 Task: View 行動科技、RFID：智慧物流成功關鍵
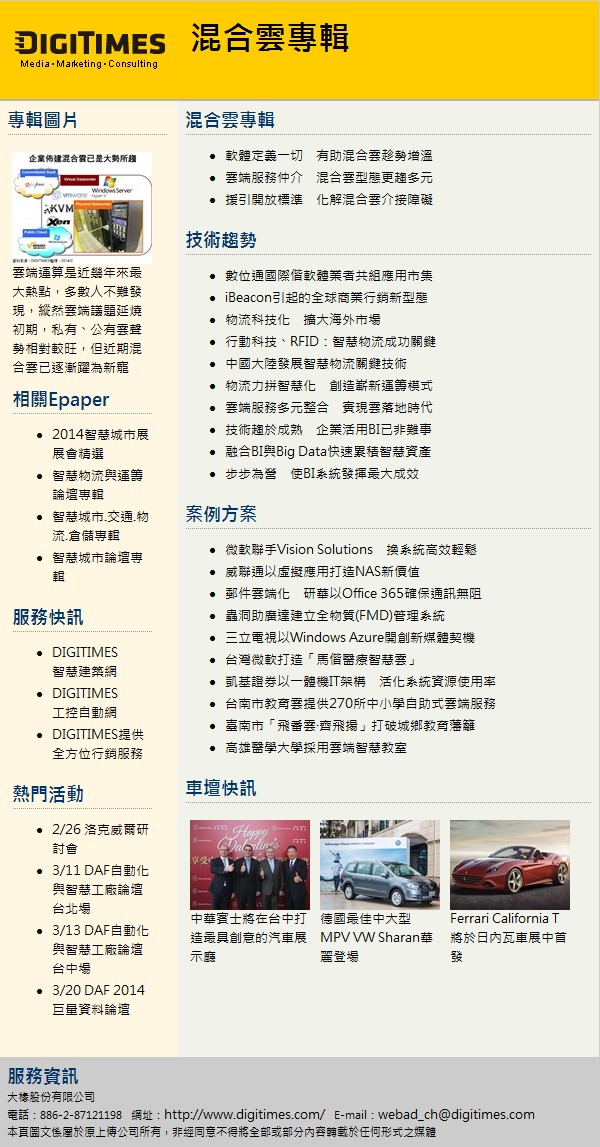(330, 342)
